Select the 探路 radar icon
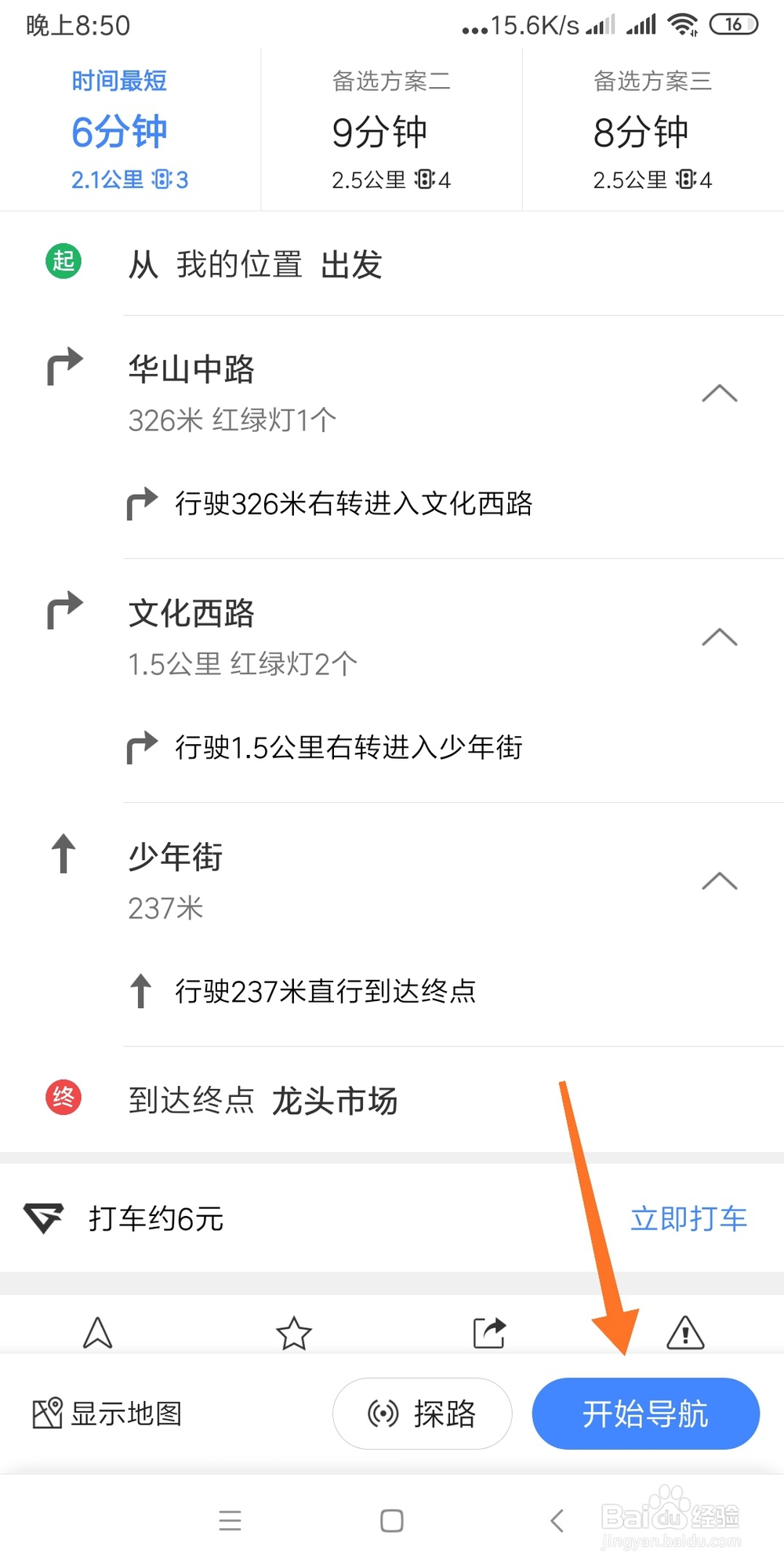The image size is (784, 1568). [382, 1414]
